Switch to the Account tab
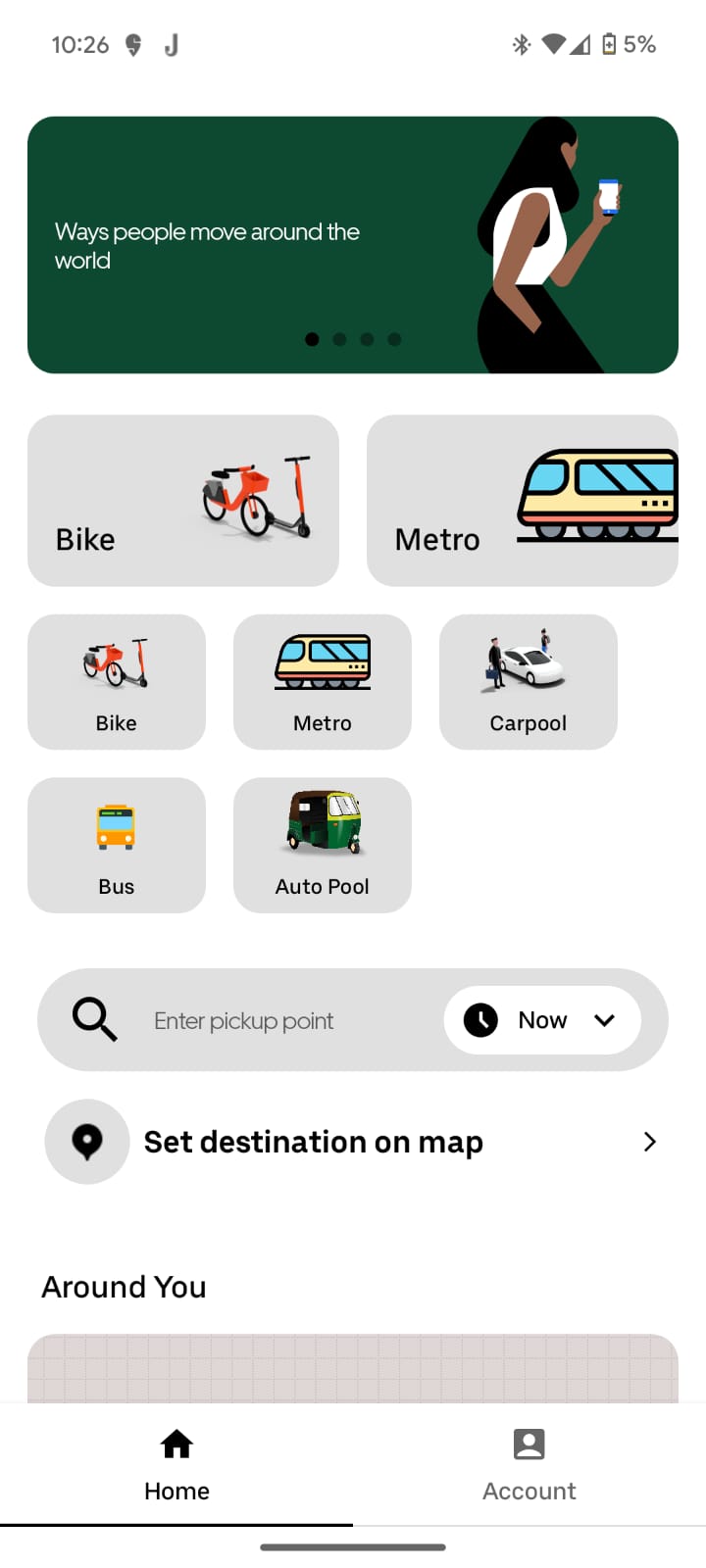Image resolution: width=706 pixels, height=1568 pixels. (529, 1464)
